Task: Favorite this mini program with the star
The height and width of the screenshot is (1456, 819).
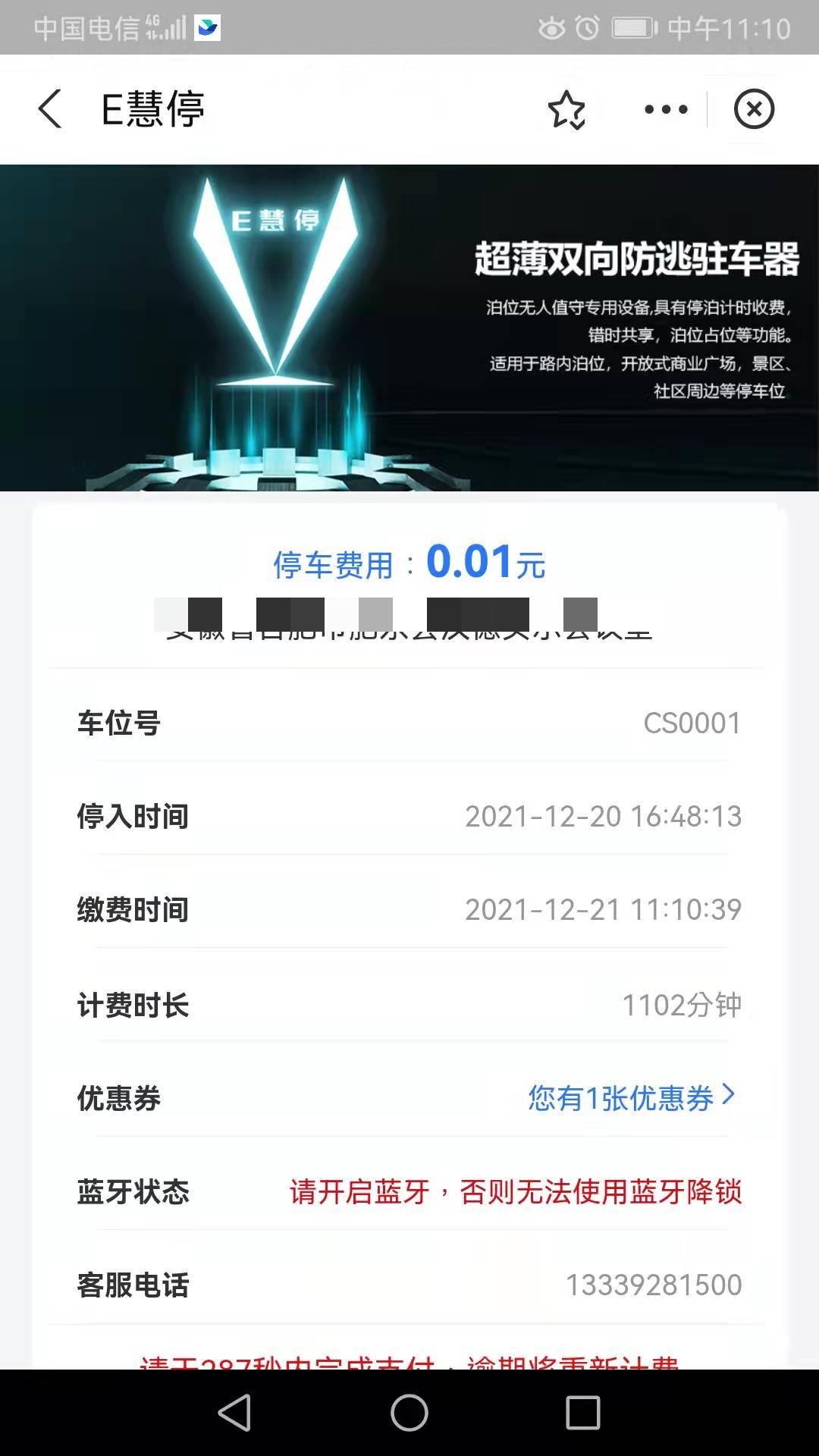Action: pyautogui.click(x=566, y=110)
